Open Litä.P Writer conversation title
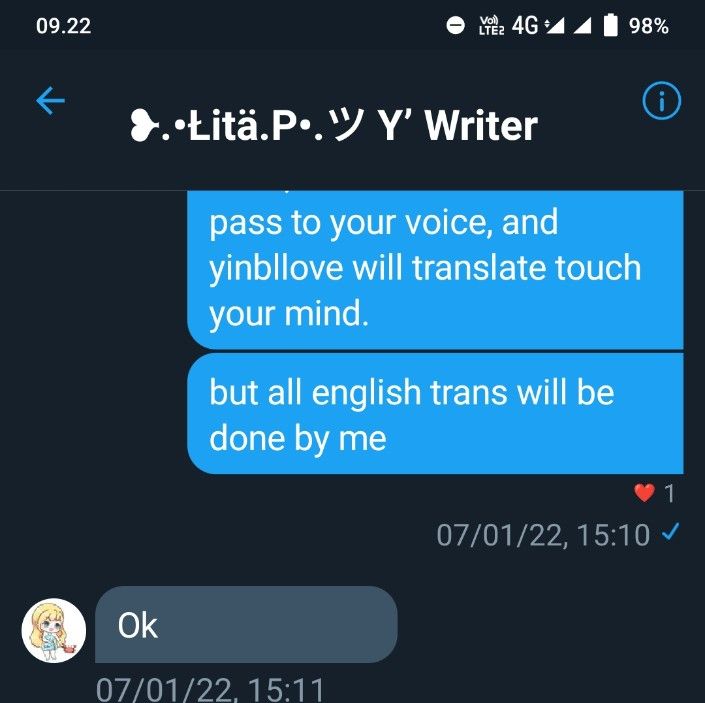 [x=334, y=126]
